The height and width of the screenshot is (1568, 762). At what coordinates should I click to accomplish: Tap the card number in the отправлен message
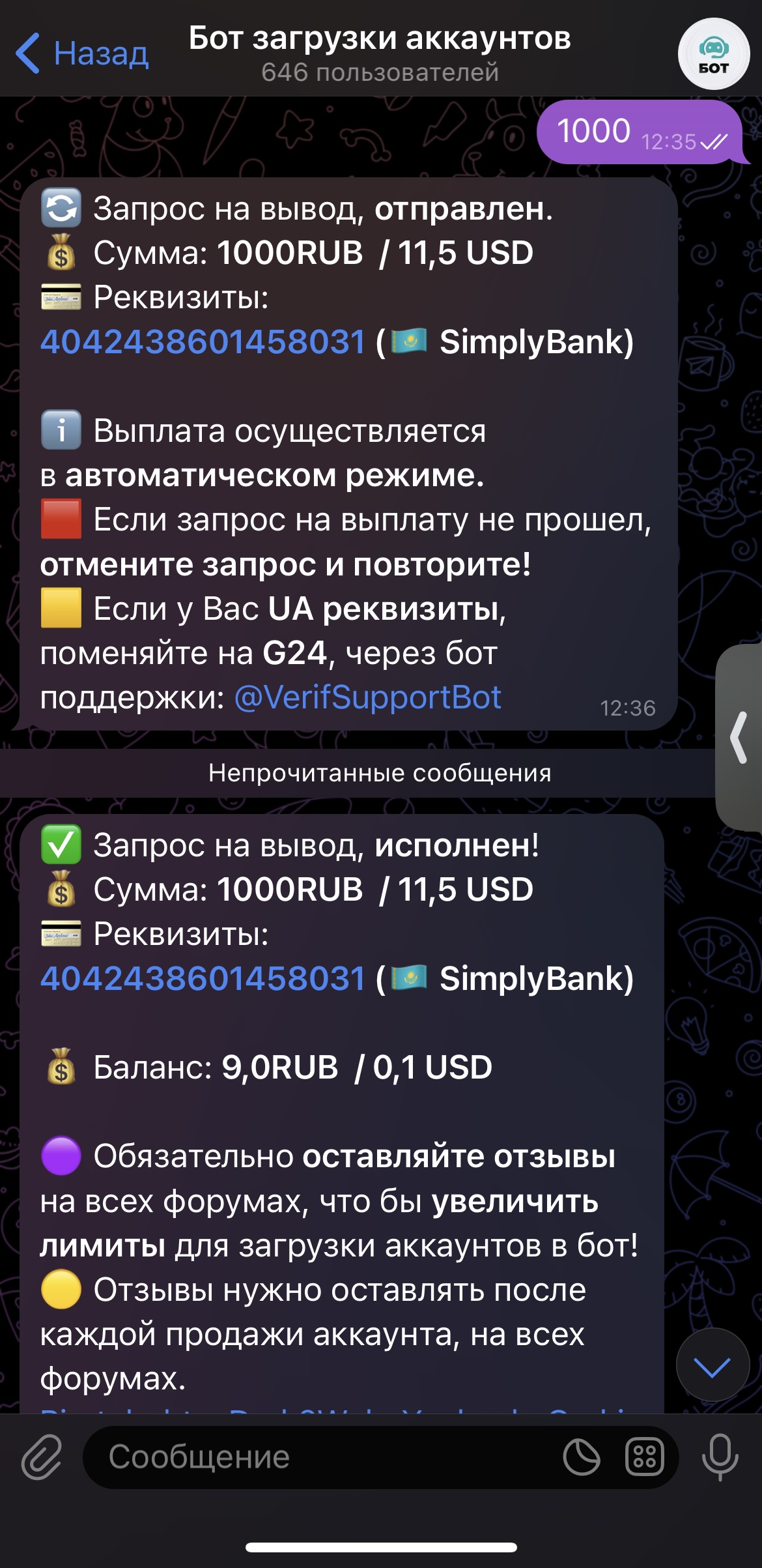(203, 341)
